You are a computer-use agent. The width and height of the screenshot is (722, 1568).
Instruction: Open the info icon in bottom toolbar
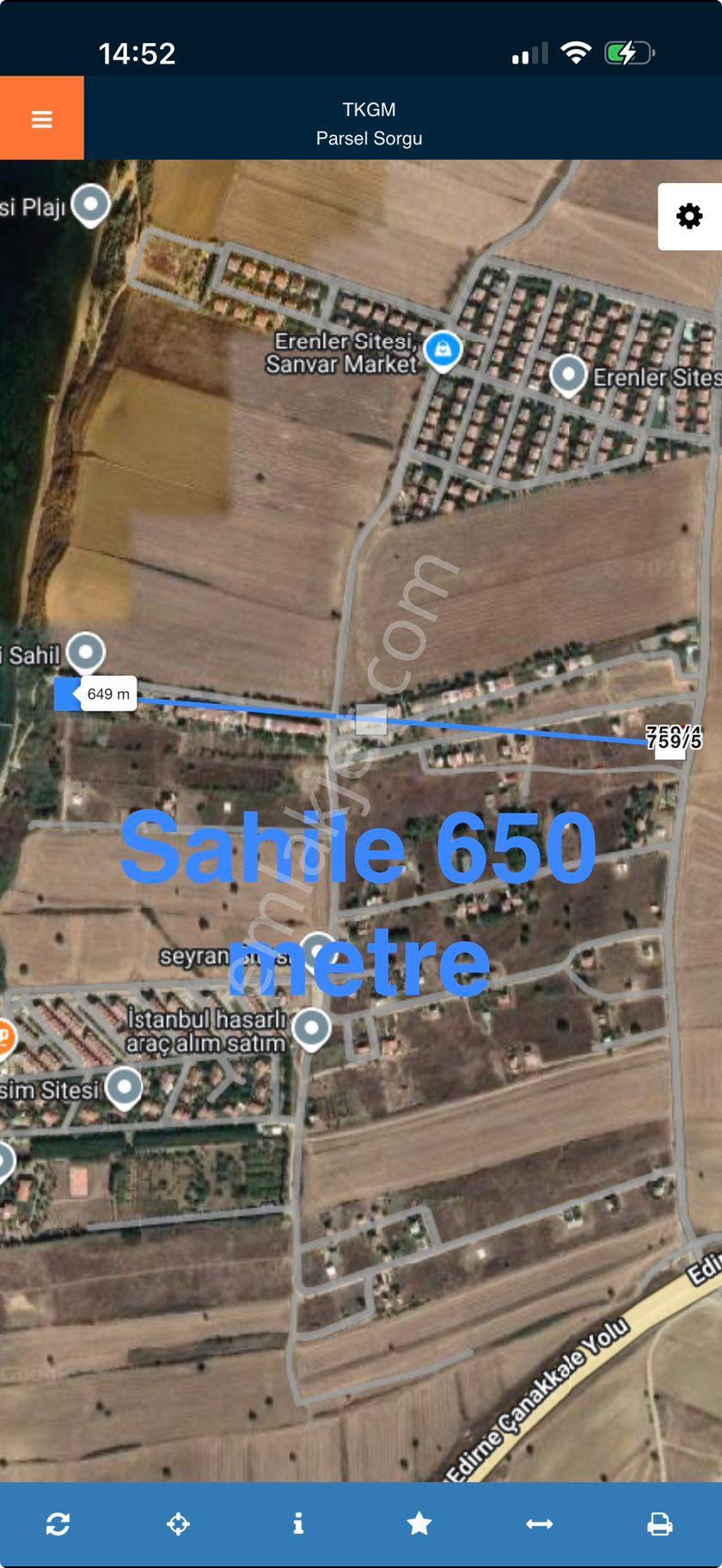tap(298, 1524)
